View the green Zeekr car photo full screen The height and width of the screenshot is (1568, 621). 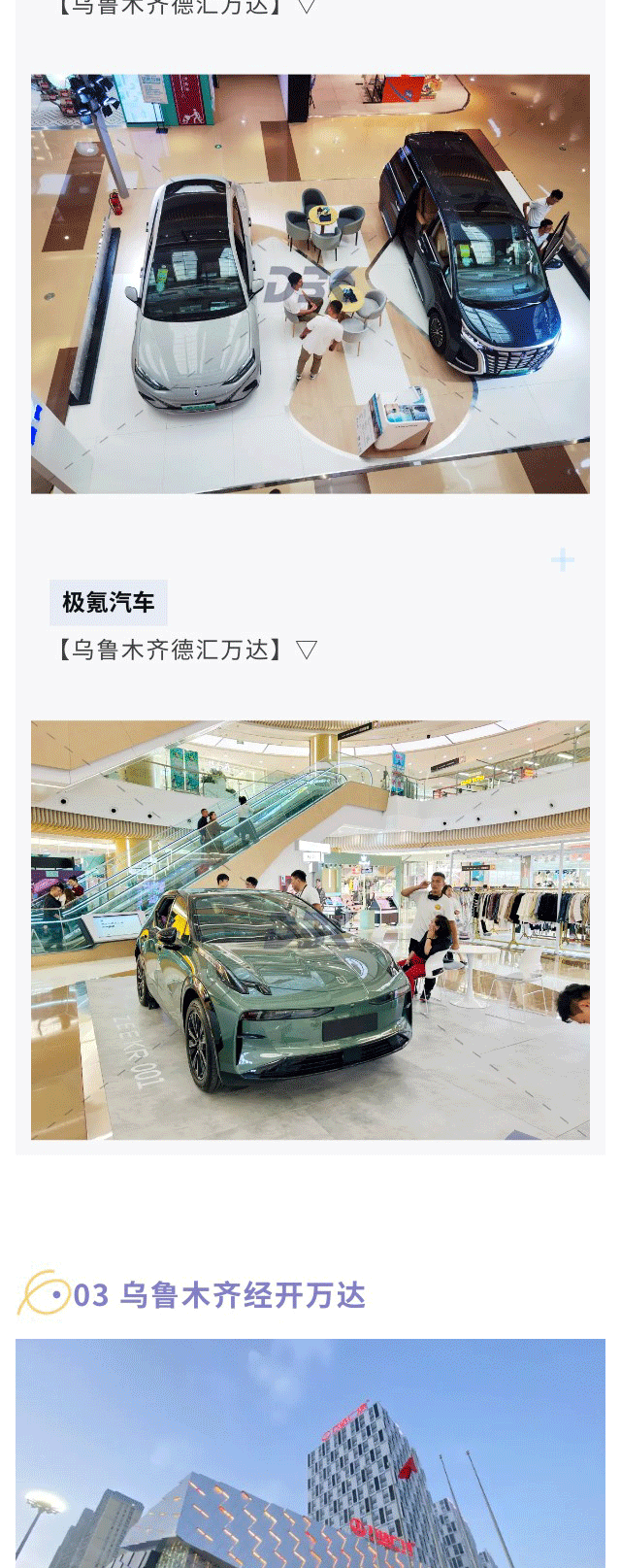[x=310, y=929]
